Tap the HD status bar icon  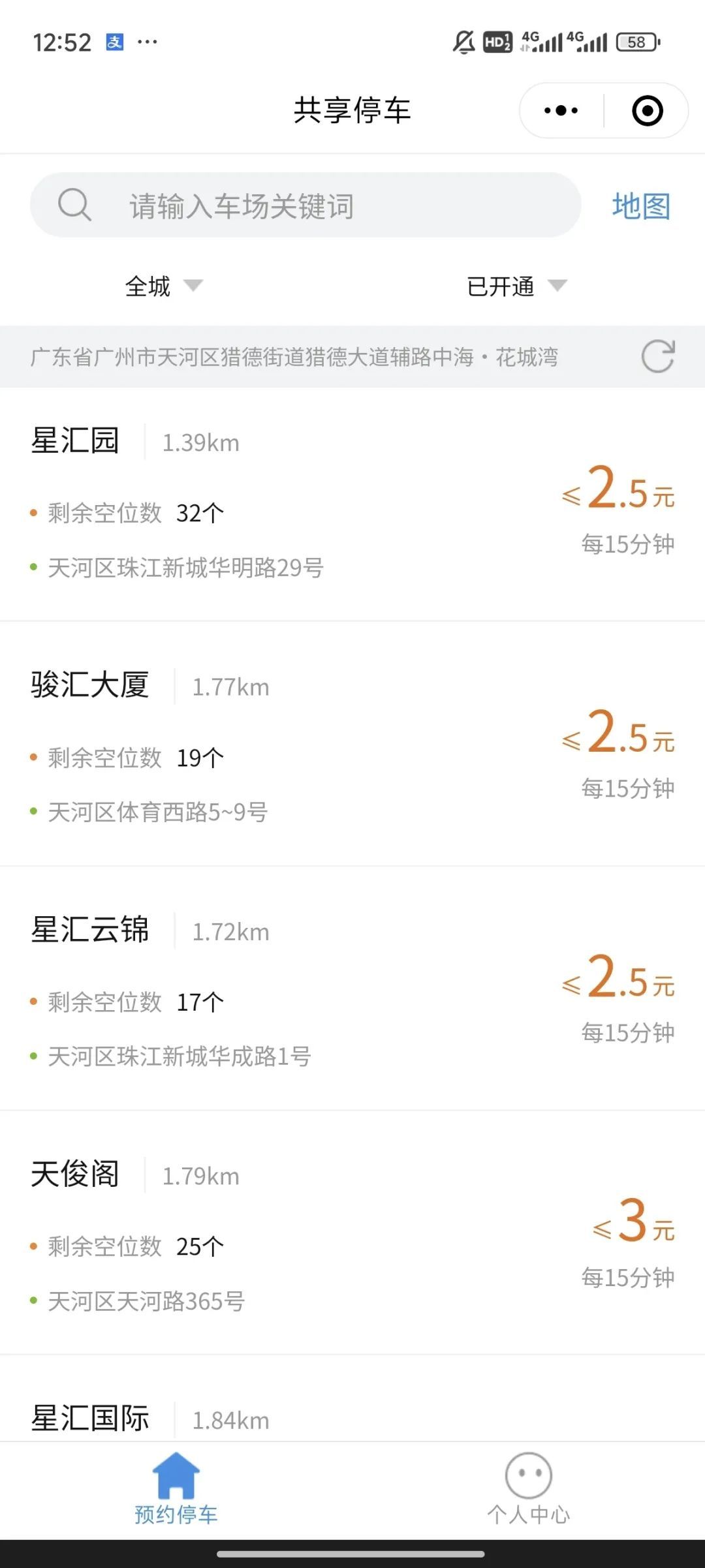click(497, 41)
